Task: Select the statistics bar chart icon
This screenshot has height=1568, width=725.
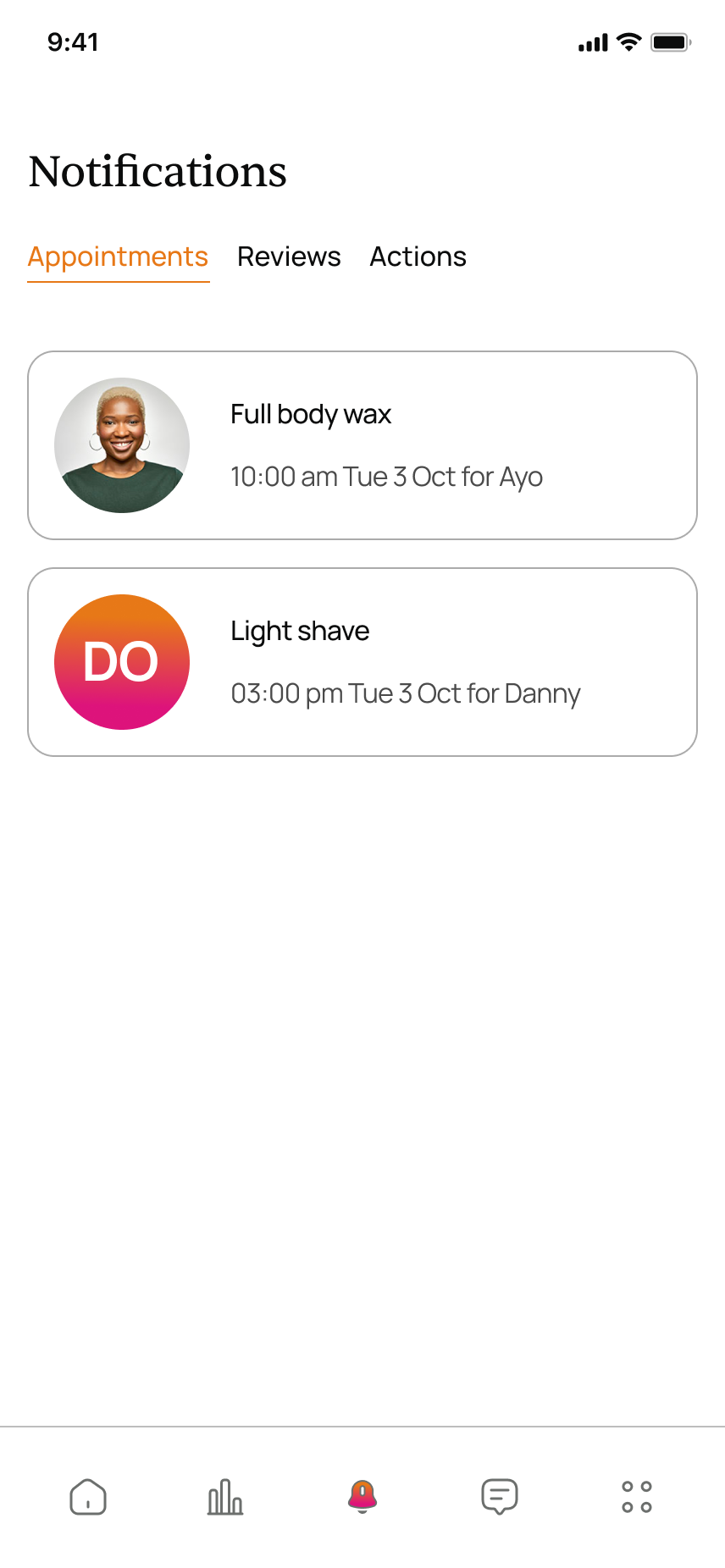Action: (x=224, y=1497)
